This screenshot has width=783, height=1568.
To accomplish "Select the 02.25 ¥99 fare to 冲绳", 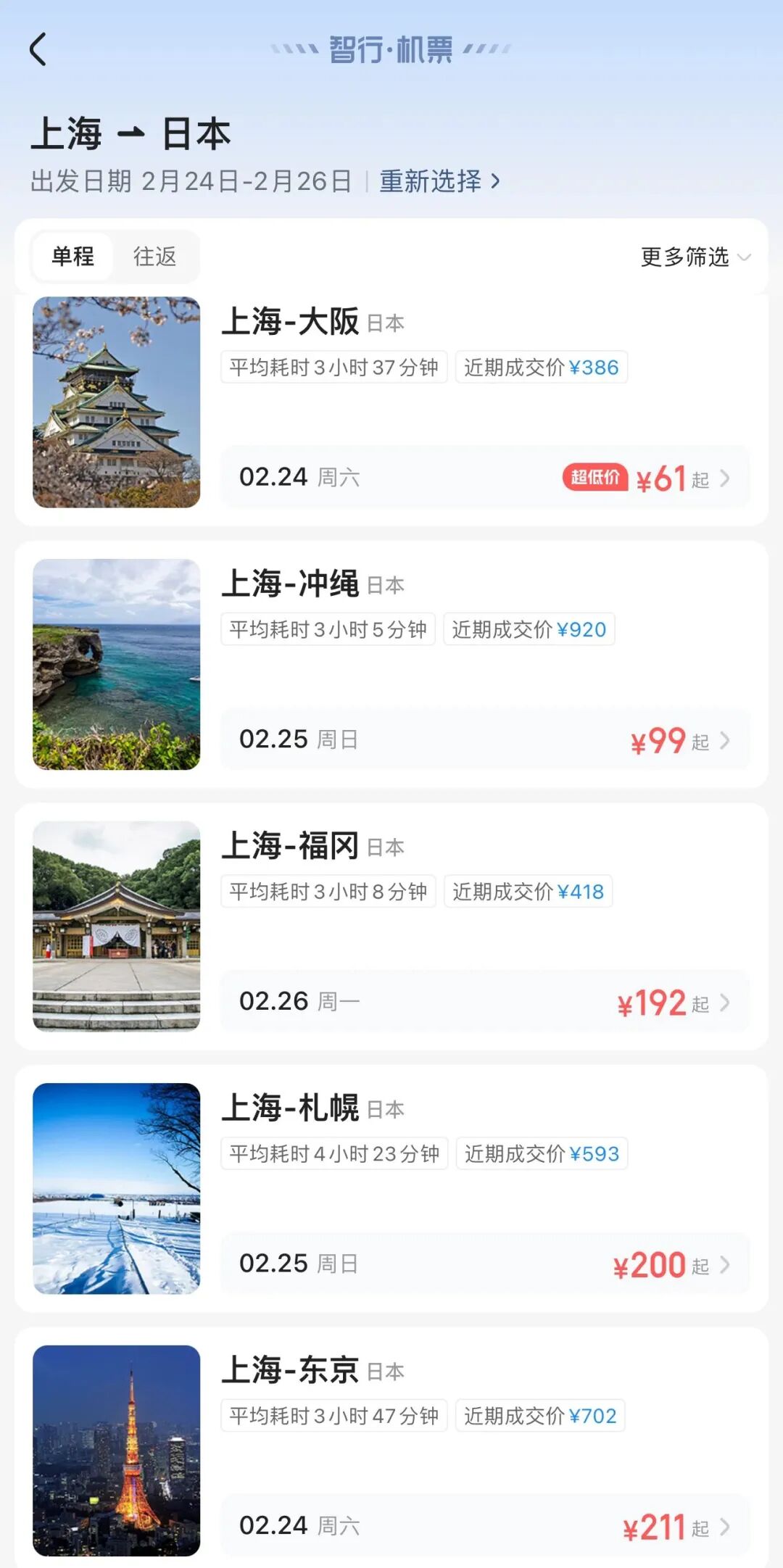I will (484, 740).
